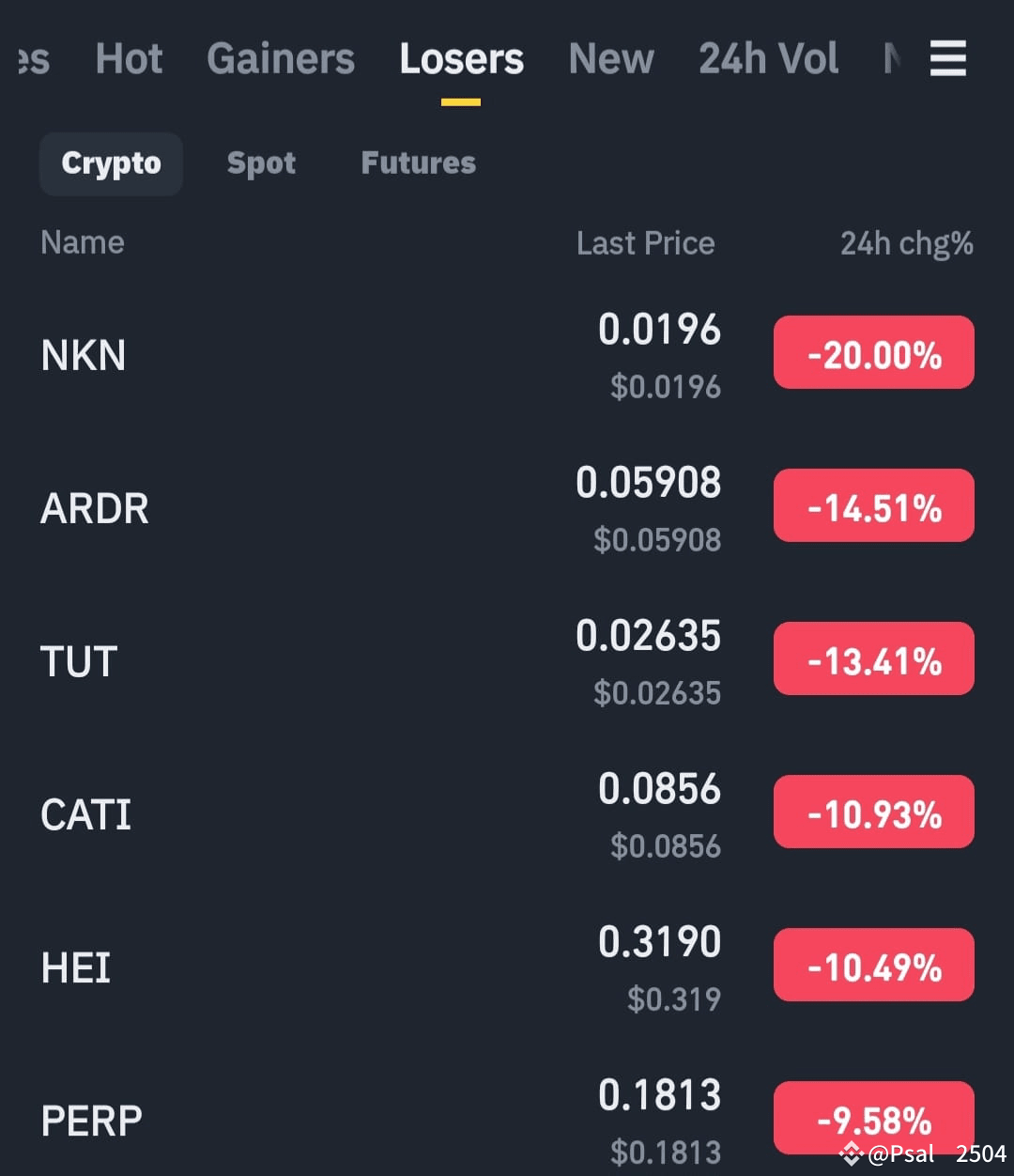Switch to the Gainers tab
The height and width of the screenshot is (1176, 1014).
click(281, 58)
